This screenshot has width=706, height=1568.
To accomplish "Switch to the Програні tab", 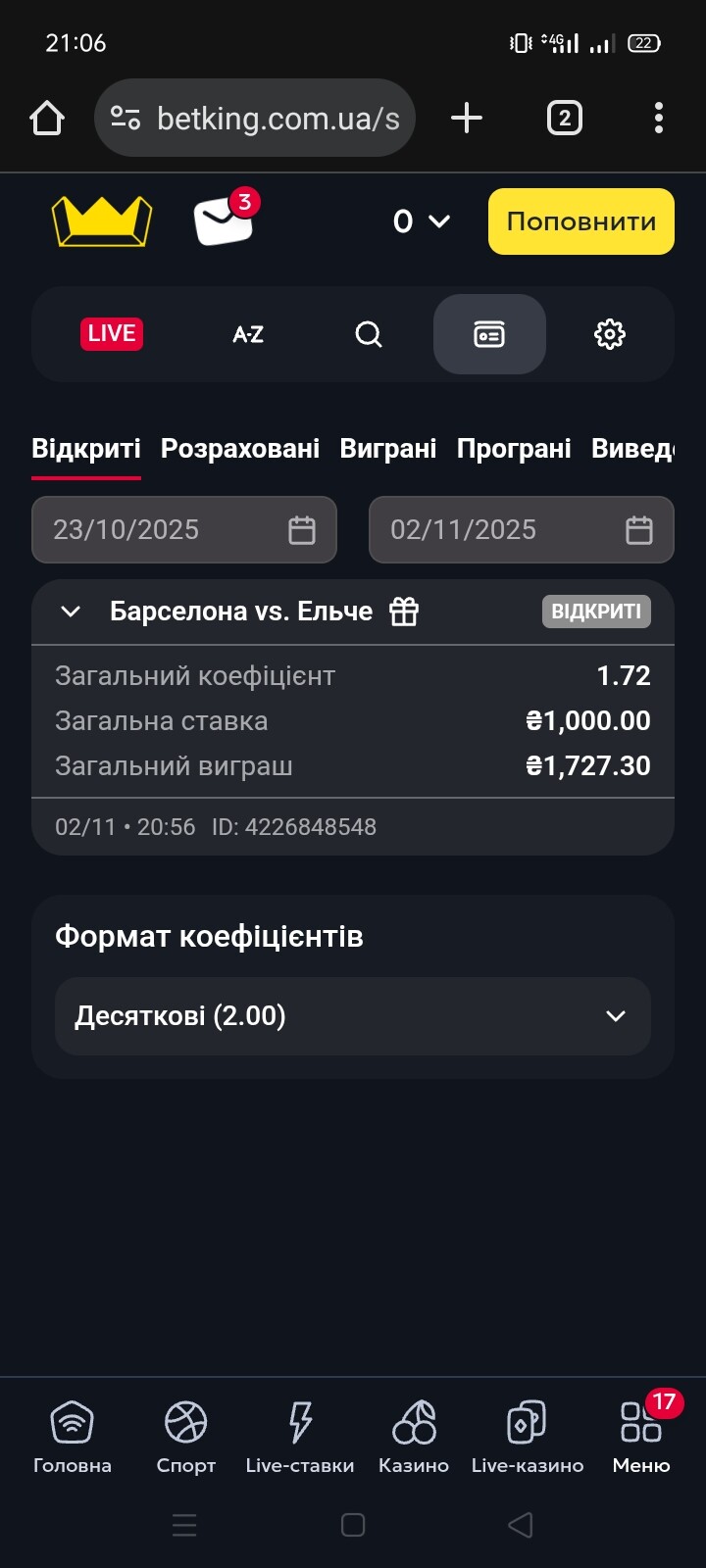I will tap(514, 449).
